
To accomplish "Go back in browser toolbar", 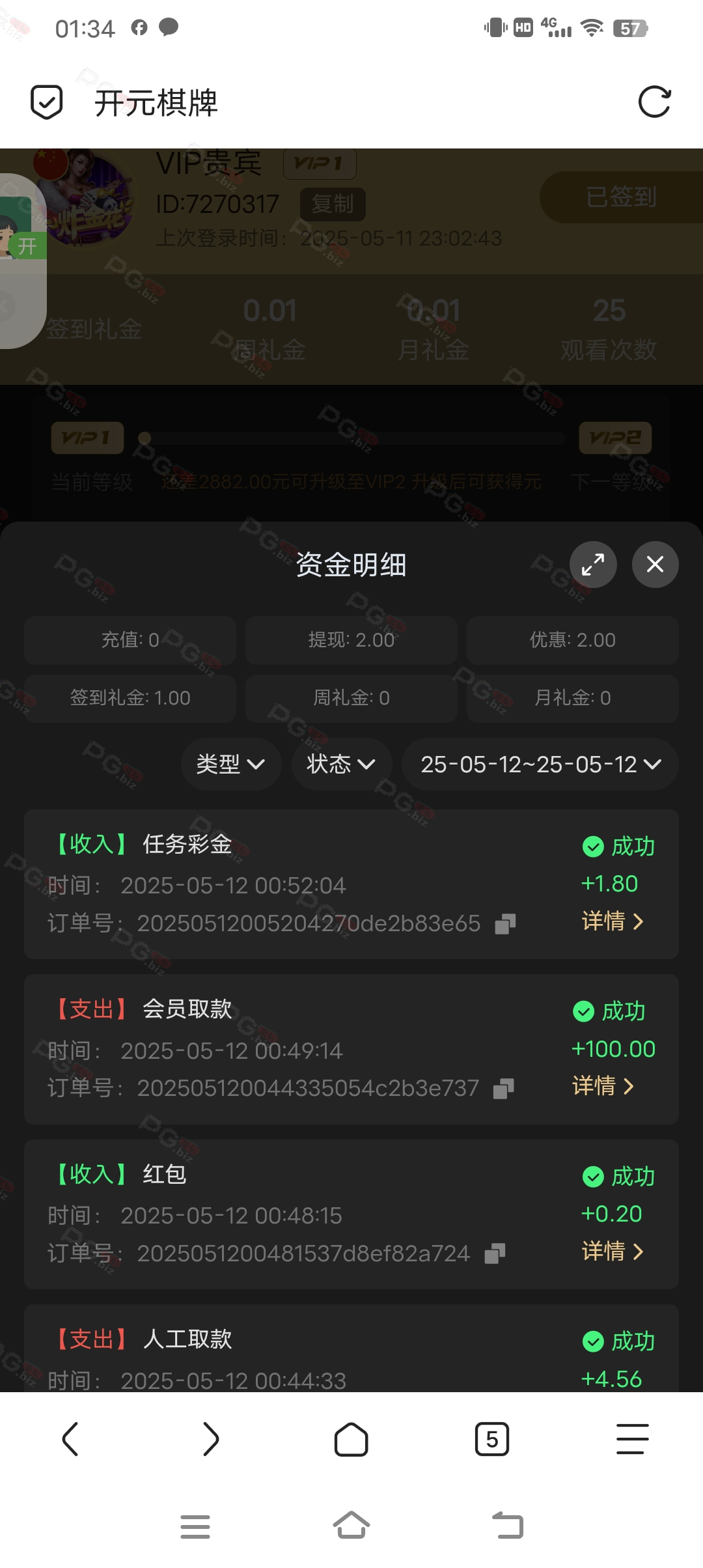I will pyautogui.click(x=70, y=1439).
